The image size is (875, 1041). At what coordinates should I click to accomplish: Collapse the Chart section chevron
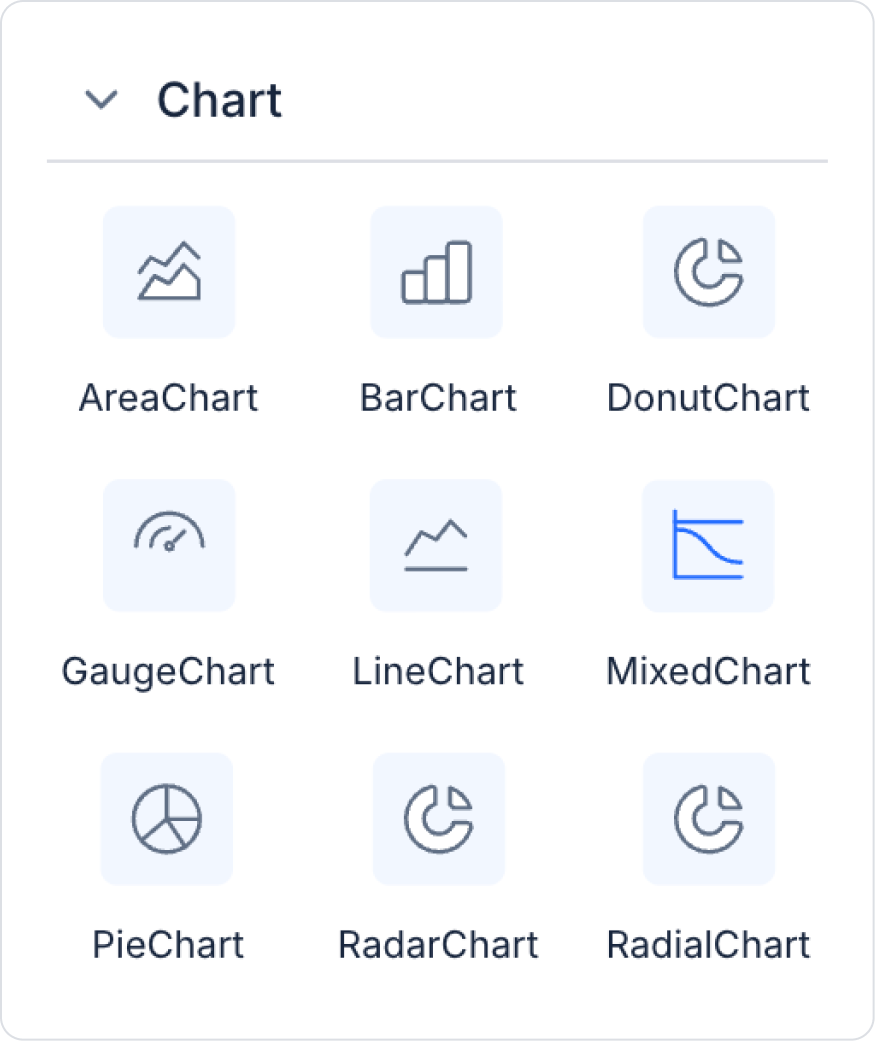tap(102, 100)
